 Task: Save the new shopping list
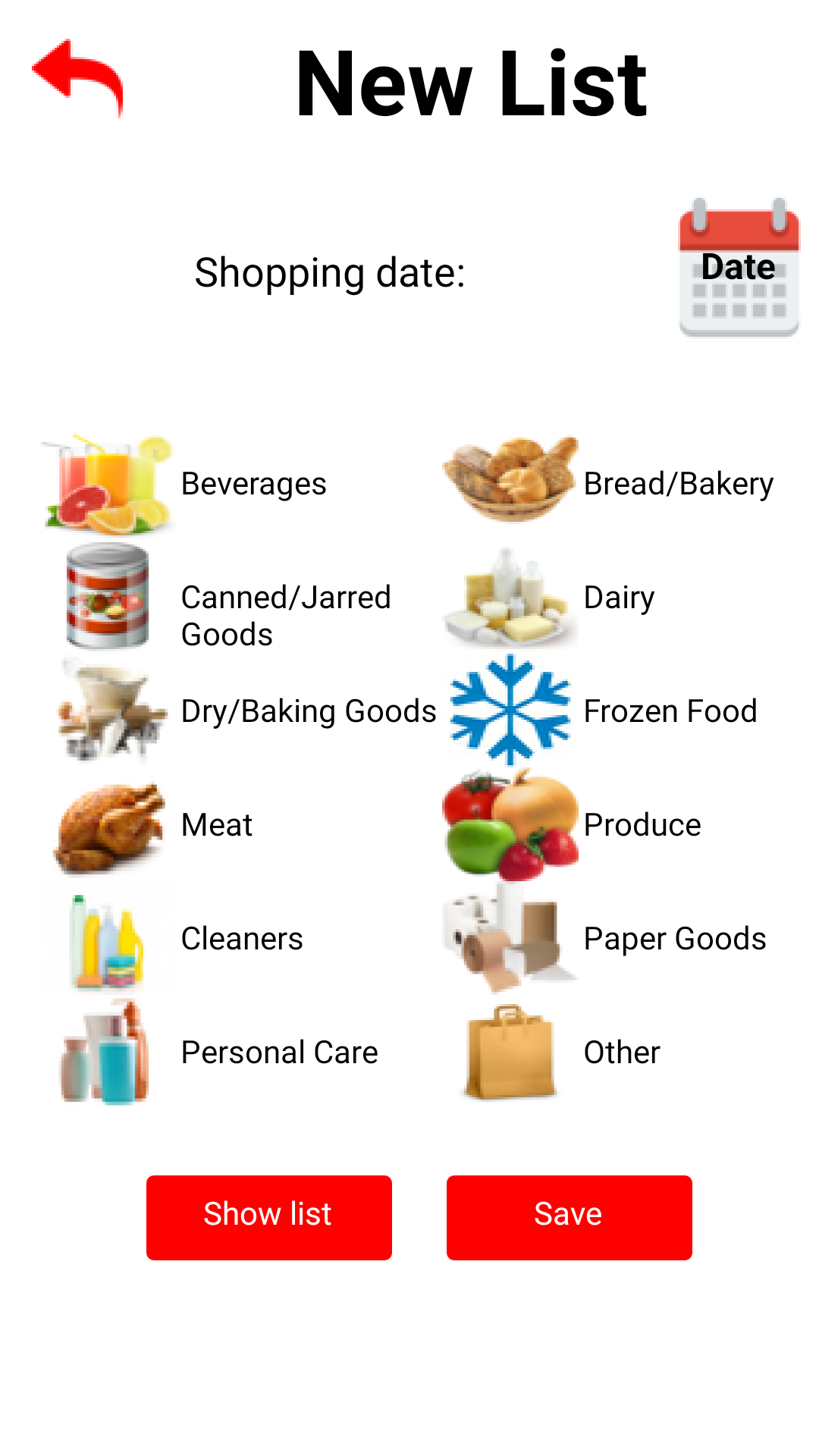(x=570, y=1218)
